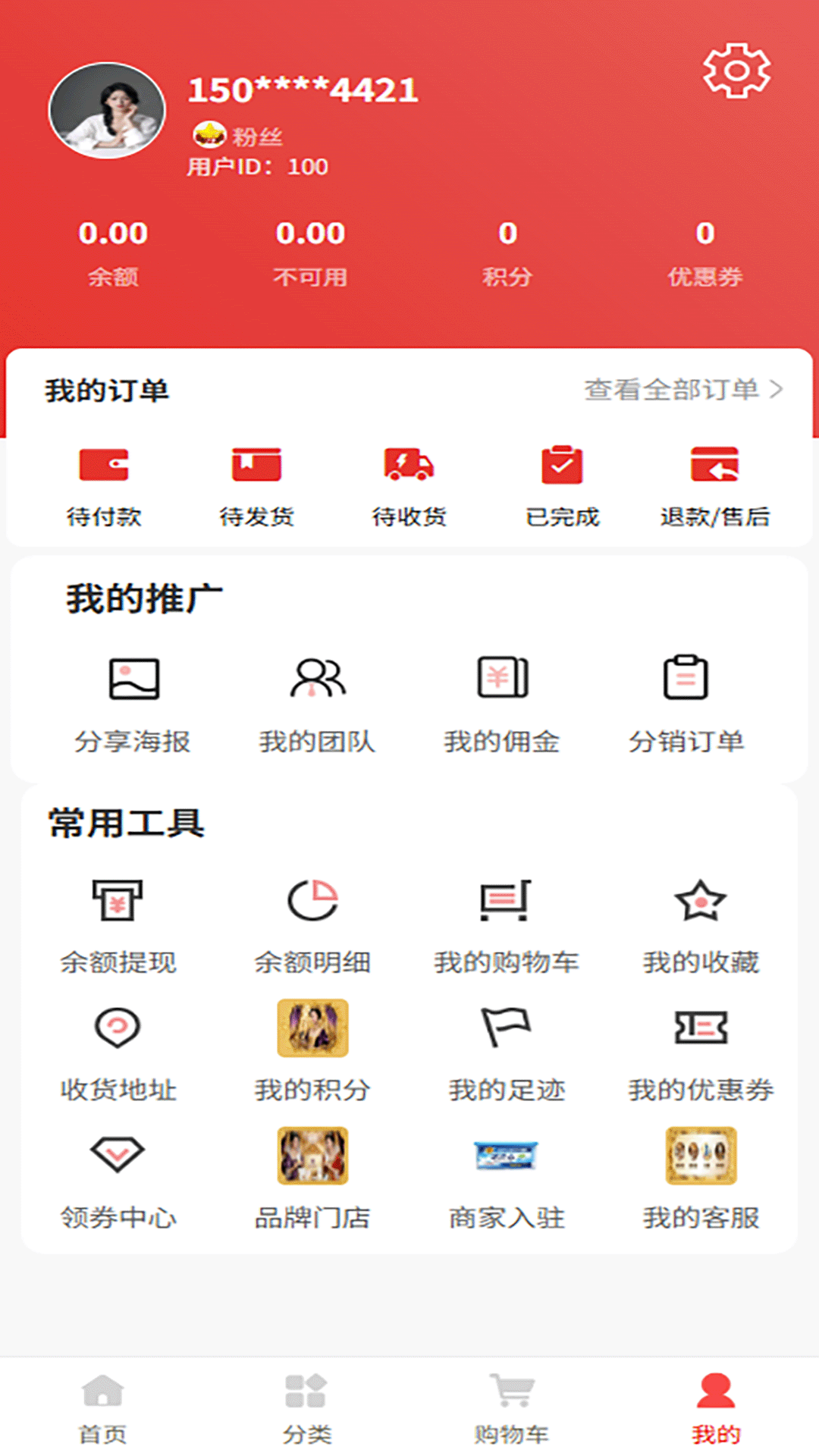Manage 收货地址 shipping addresses
Image resolution: width=819 pixels, height=1456 pixels.
[118, 1054]
